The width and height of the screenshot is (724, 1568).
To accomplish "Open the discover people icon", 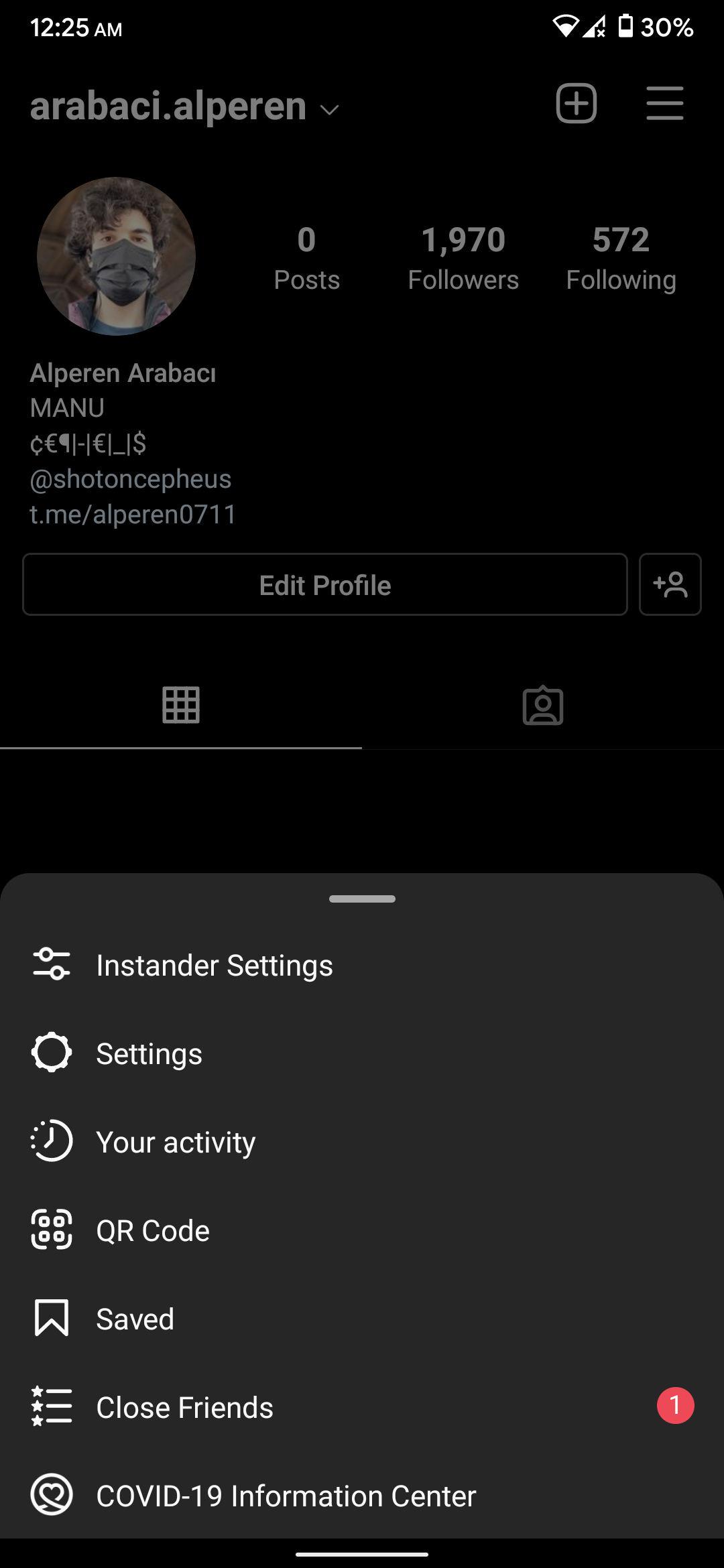I will pos(670,585).
